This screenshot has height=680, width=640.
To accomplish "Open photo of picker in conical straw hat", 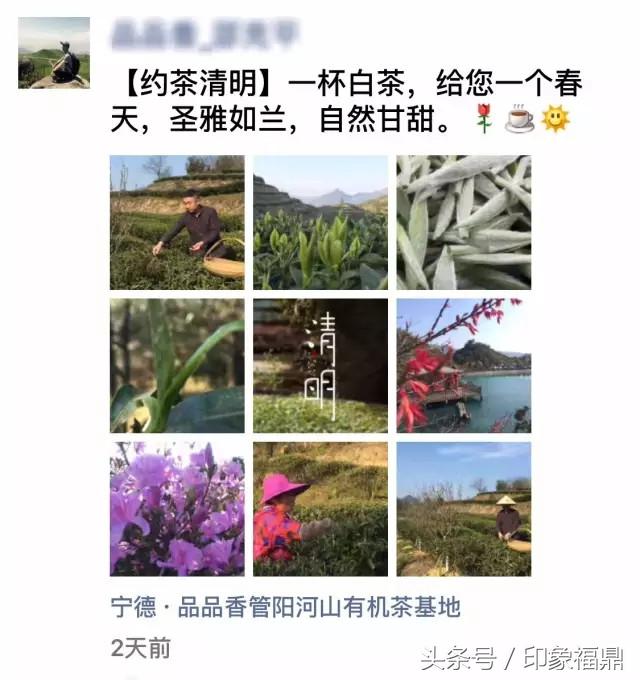I will [x=463, y=509].
